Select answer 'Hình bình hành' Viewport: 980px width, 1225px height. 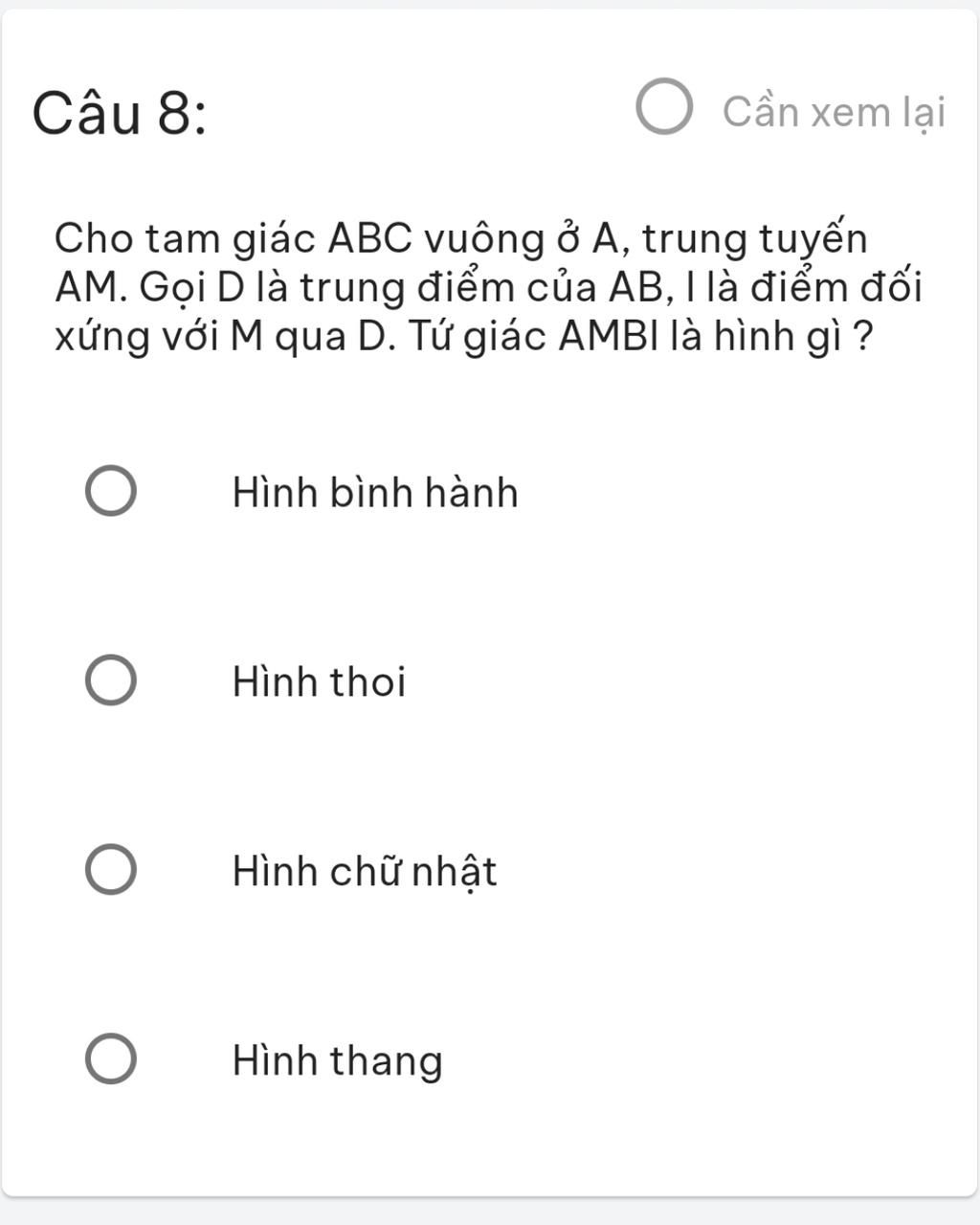(111, 492)
